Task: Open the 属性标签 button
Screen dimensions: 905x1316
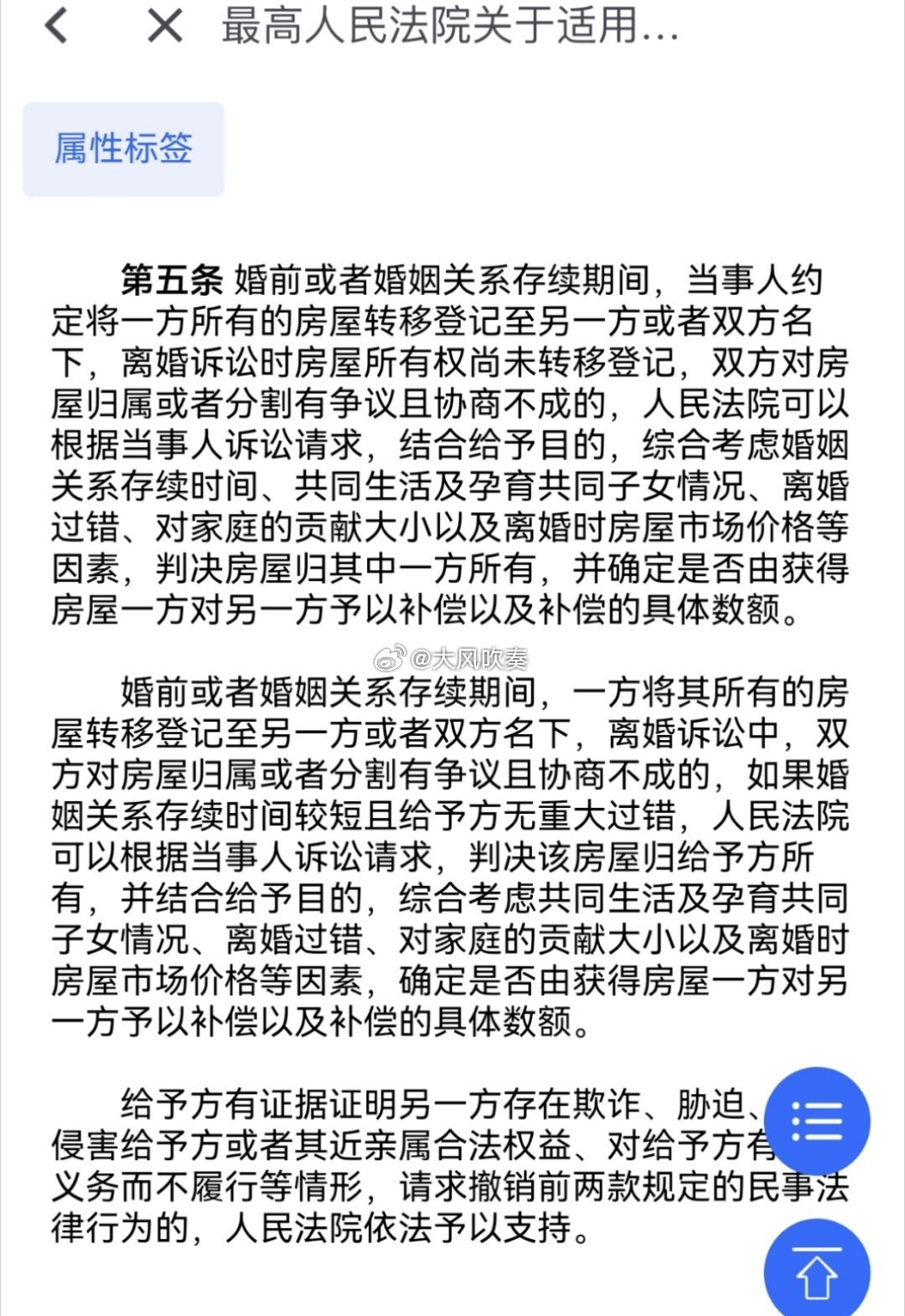Action: [x=123, y=149]
